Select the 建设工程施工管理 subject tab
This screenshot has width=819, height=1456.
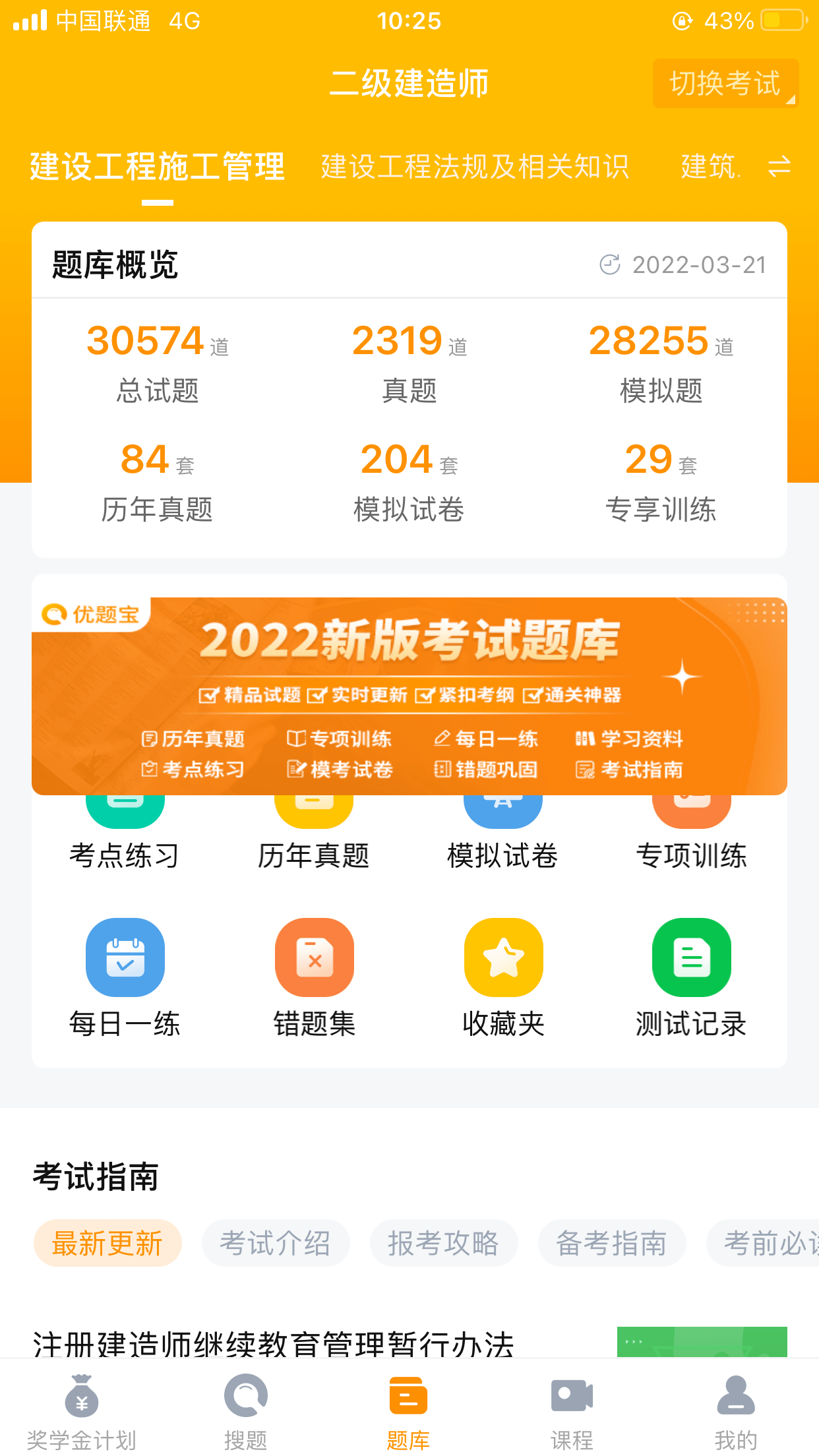[x=154, y=167]
